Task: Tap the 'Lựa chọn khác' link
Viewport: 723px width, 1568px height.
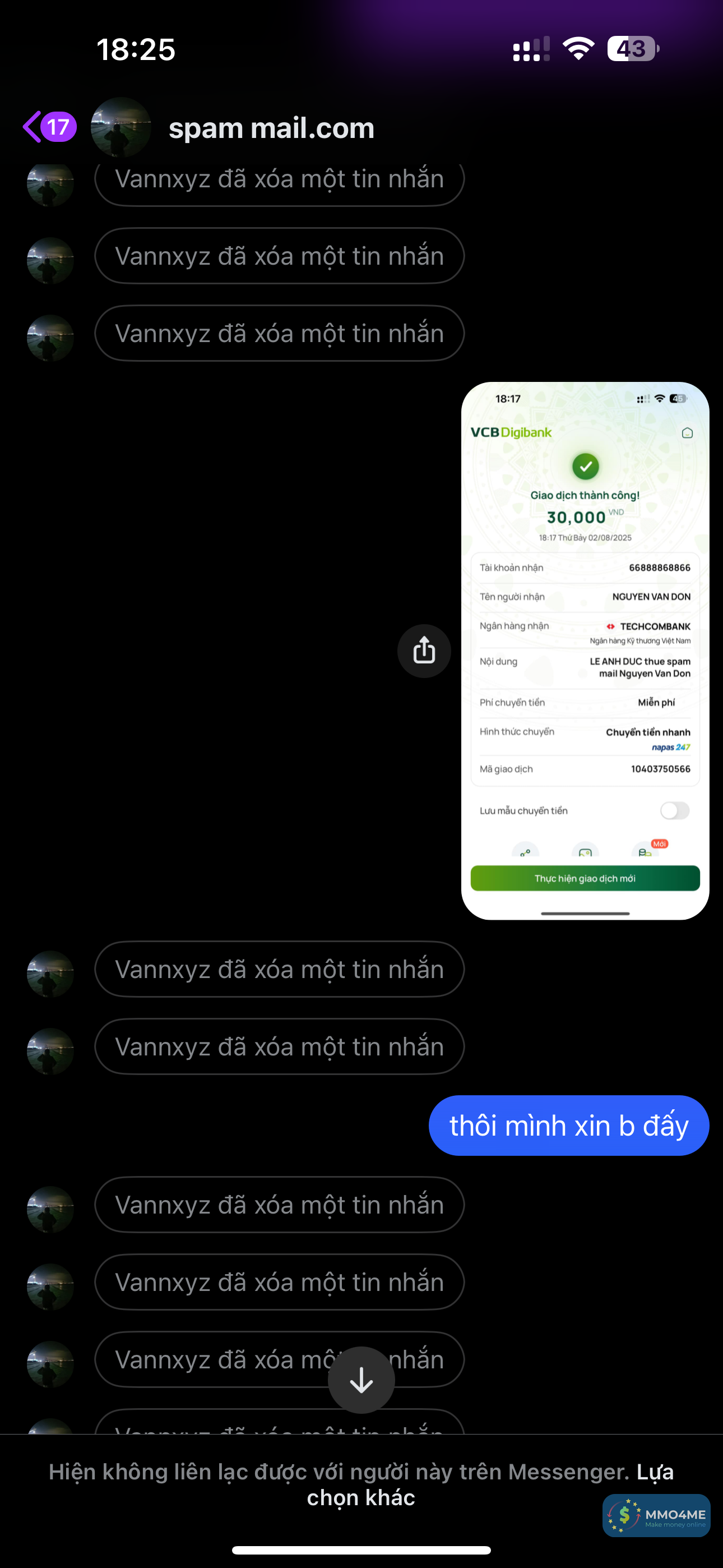Action: pos(654,1473)
